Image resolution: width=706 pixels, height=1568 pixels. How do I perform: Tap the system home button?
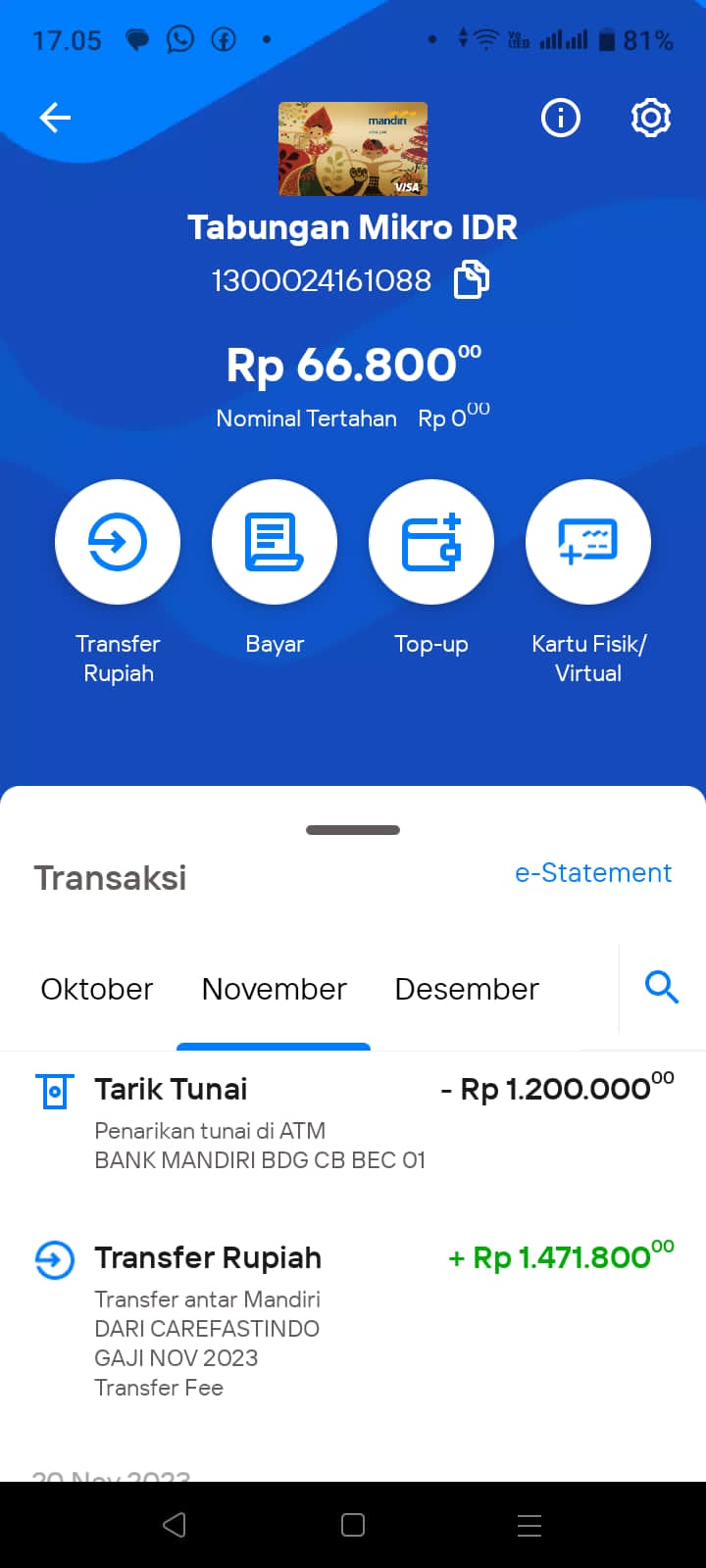point(353,1525)
